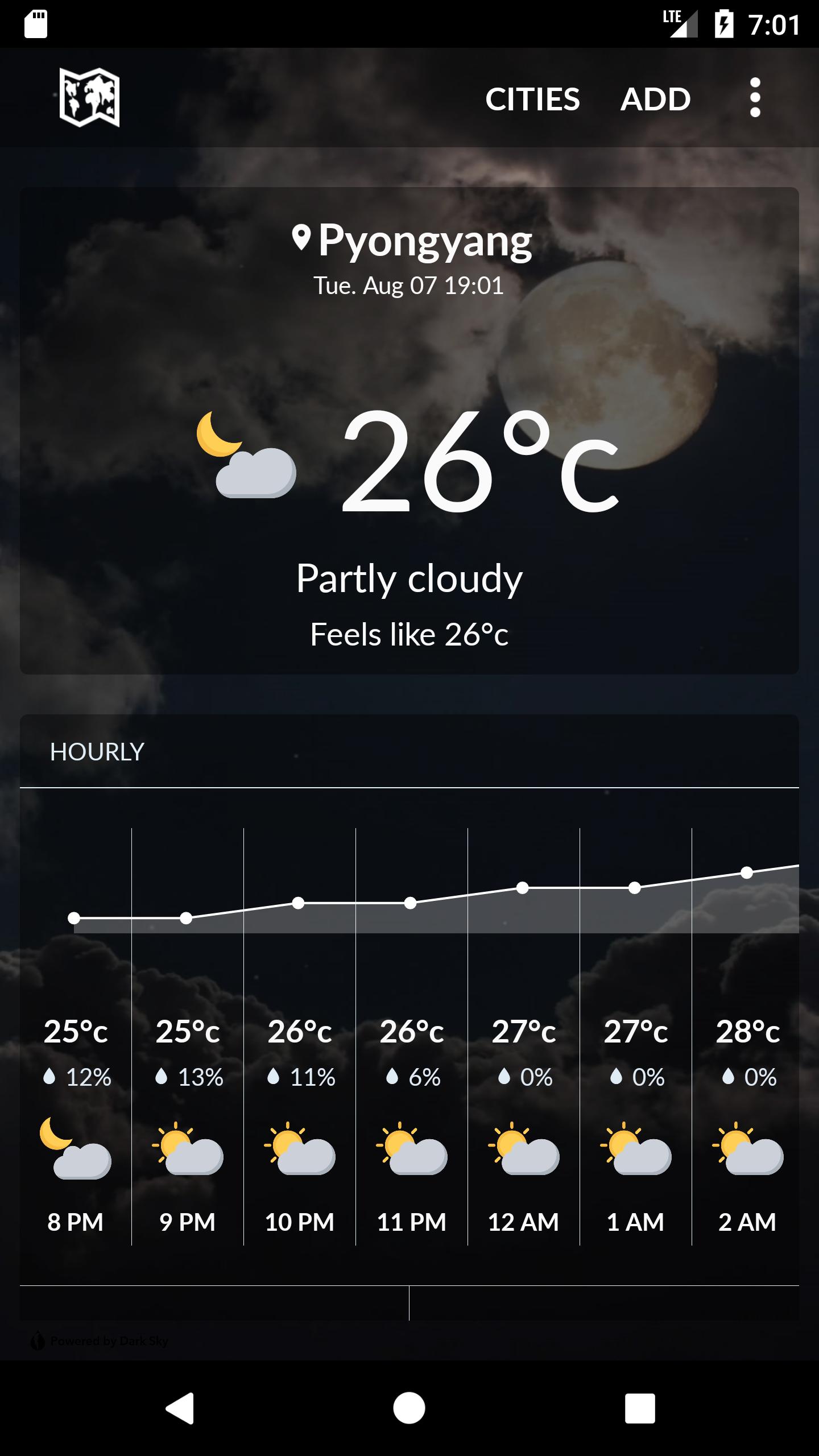Open the CITIES menu
The width and height of the screenshot is (819, 1456).
pos(533,99)
